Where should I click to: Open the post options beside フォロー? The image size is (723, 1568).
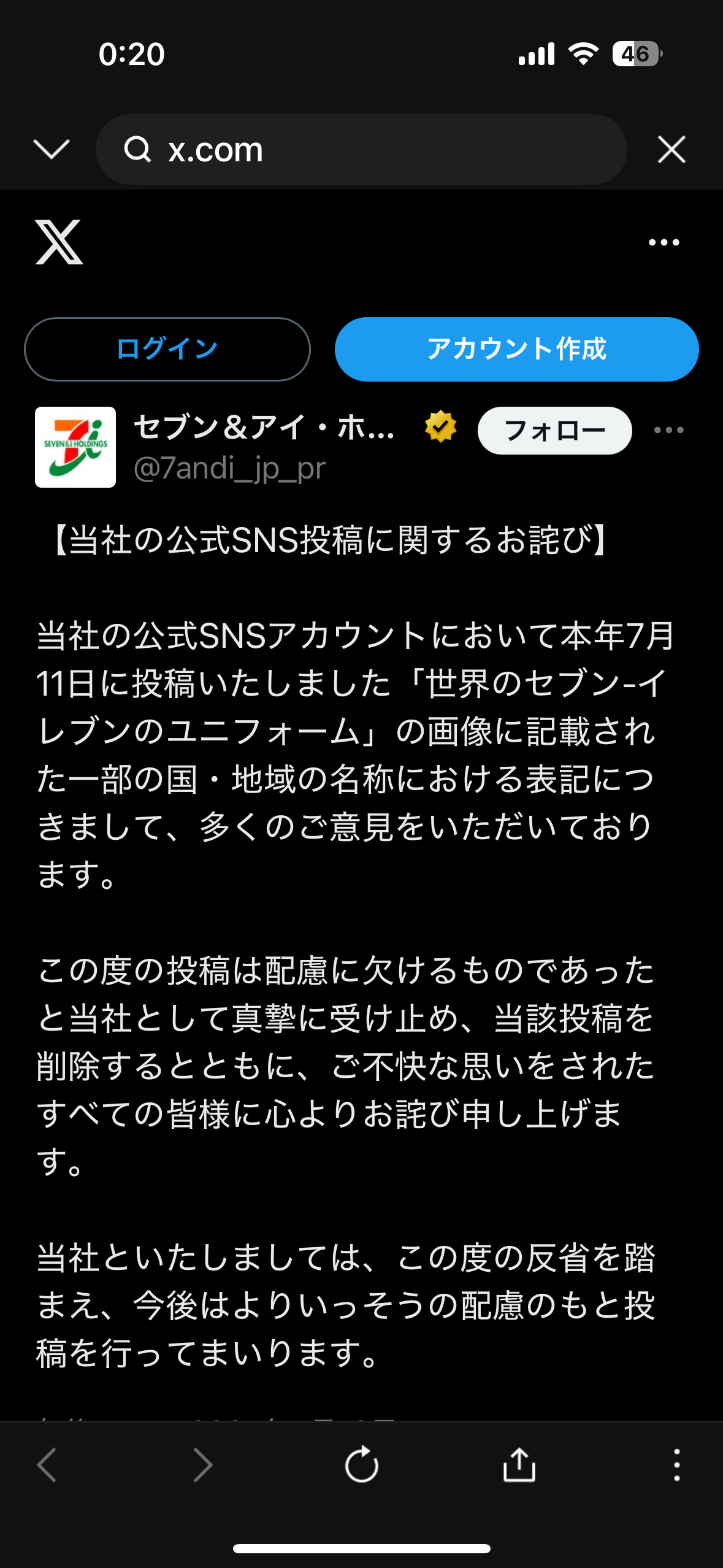[668, 430]
